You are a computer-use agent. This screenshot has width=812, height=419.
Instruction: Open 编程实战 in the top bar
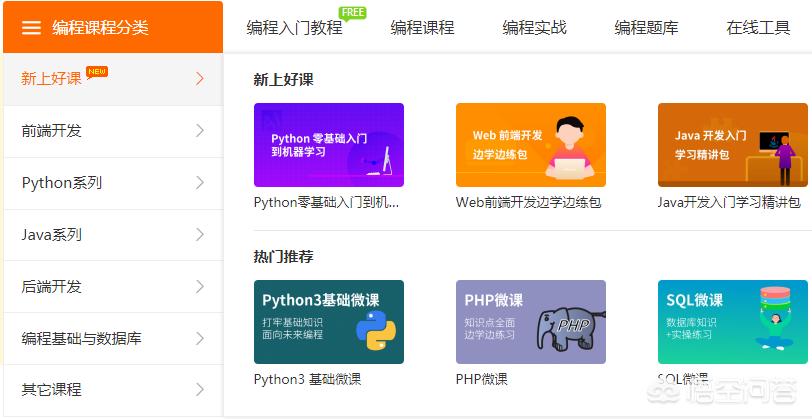pyautogui.click(x=534, y=27)
